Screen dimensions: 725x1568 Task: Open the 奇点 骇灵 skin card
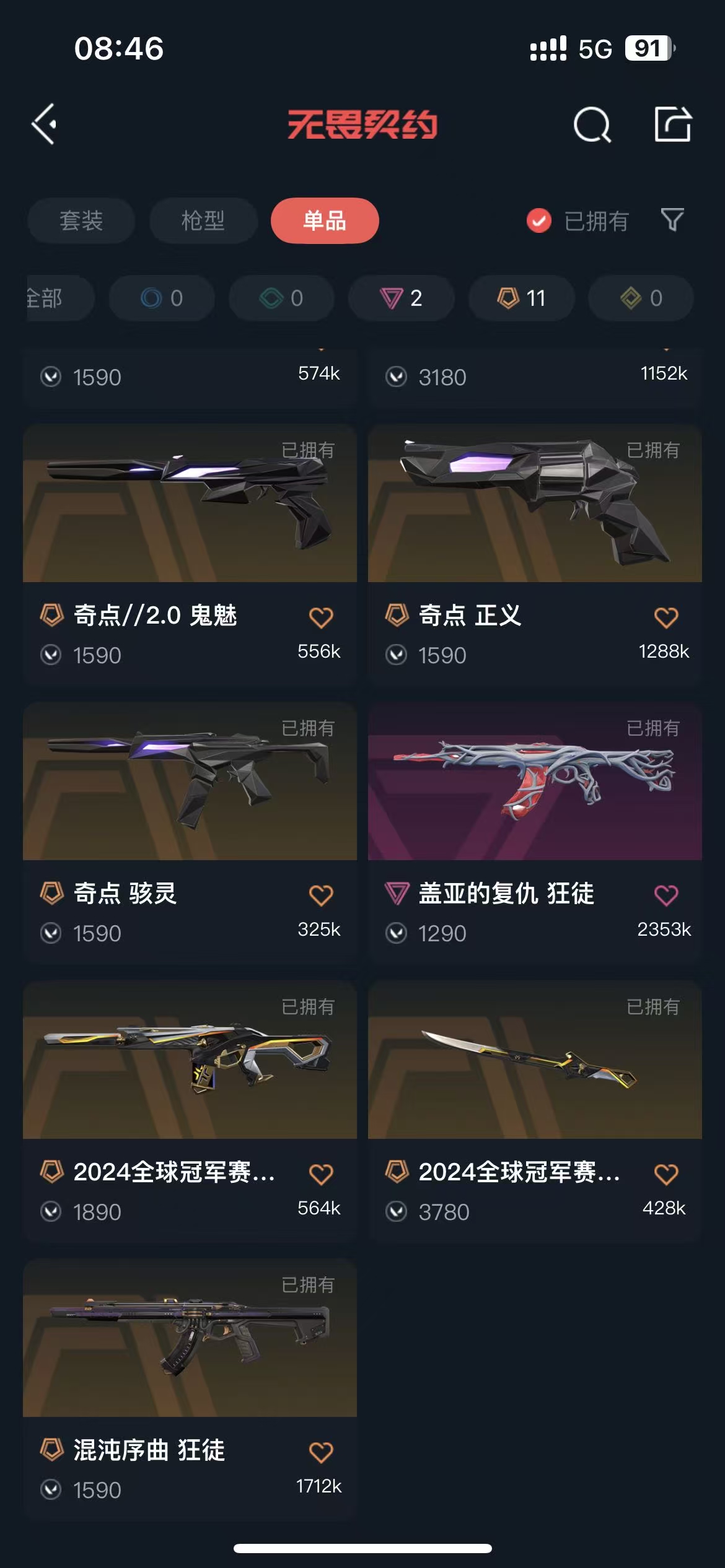190,832
